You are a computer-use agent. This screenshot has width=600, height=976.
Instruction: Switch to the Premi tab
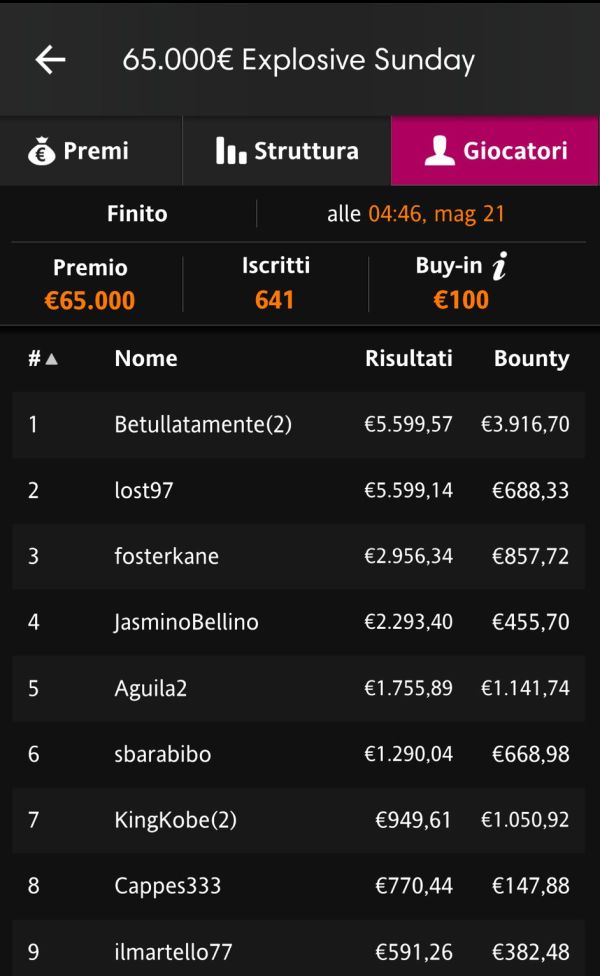click(x=91, y=151)
